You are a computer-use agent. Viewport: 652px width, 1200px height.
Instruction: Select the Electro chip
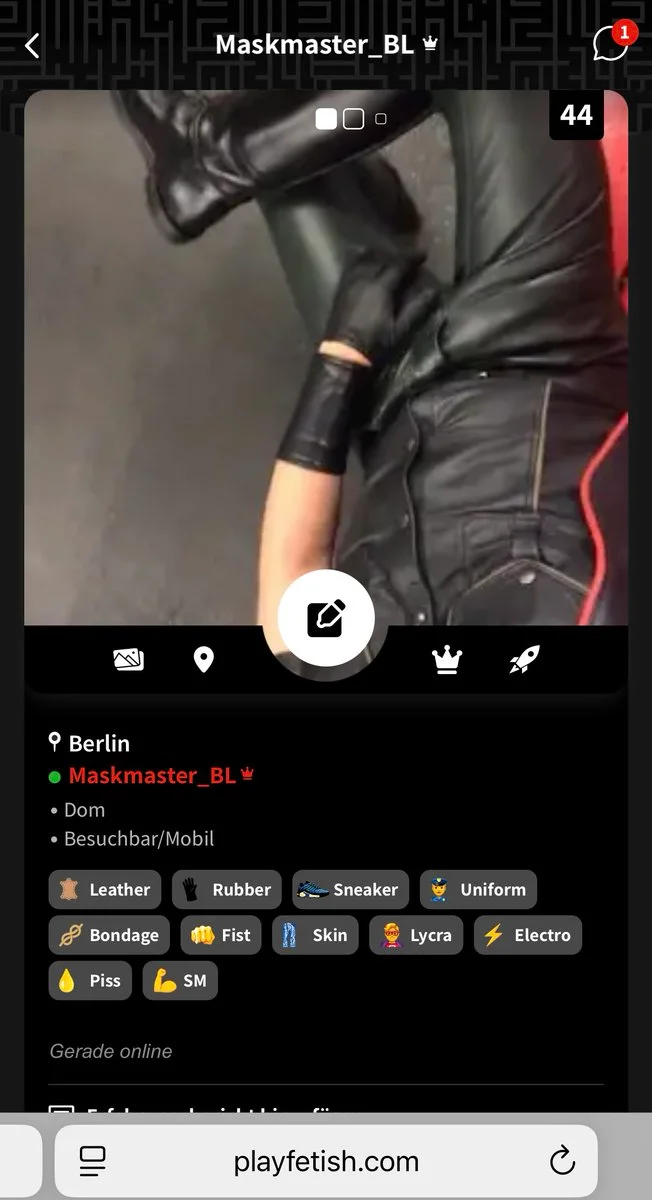[527, 935]
